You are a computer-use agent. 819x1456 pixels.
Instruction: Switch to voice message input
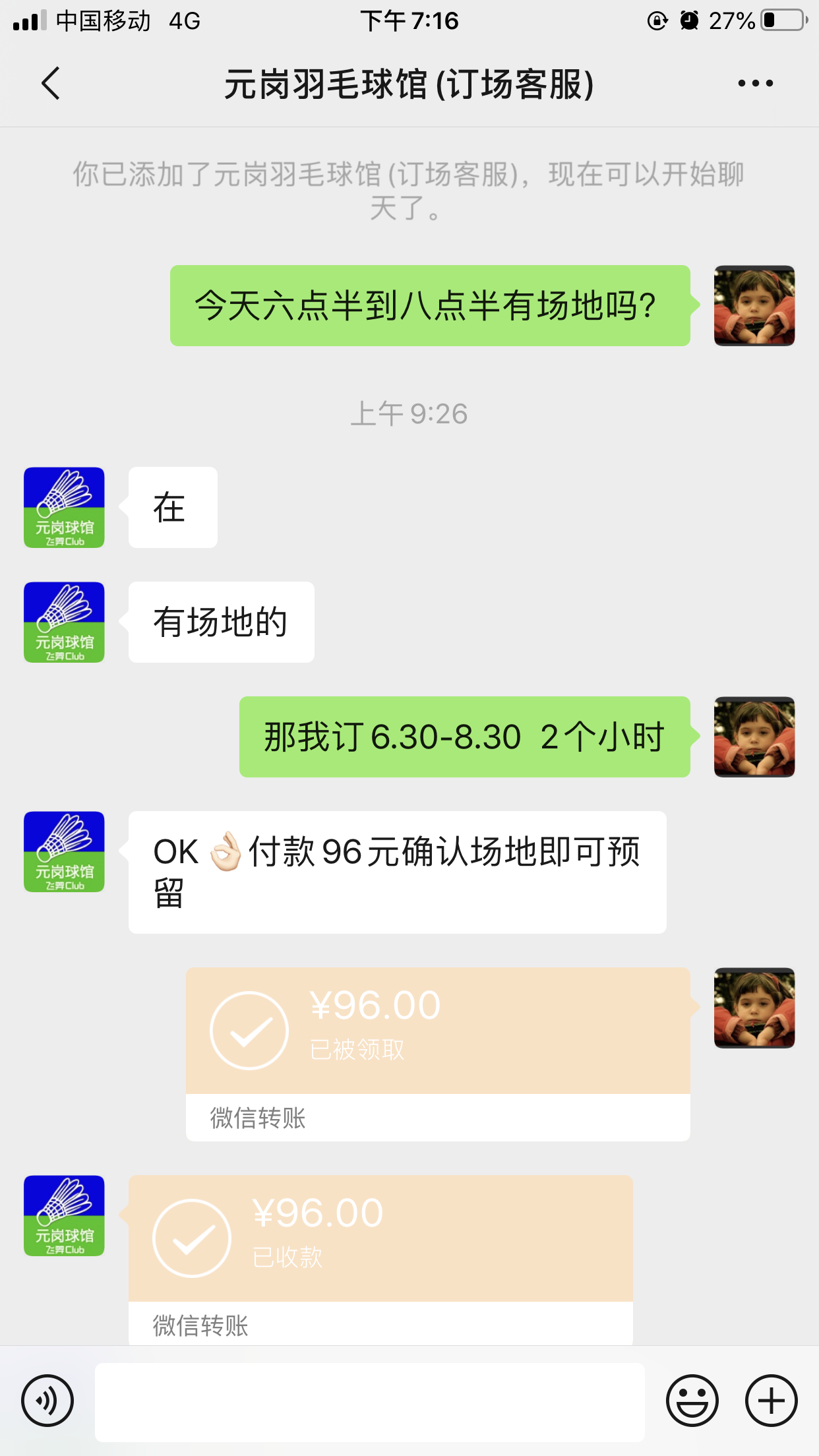coord(47,1401)
